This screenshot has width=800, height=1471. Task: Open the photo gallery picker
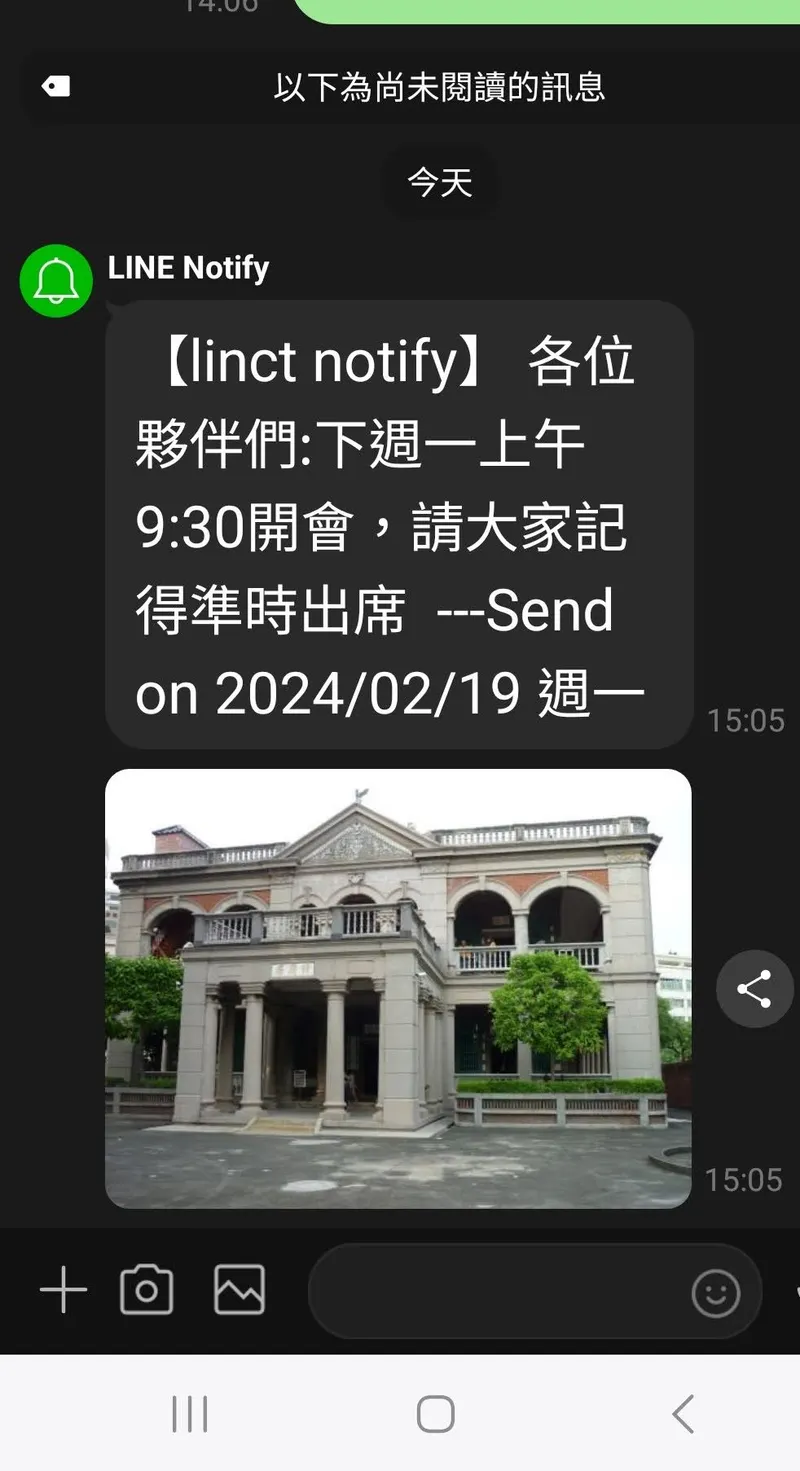[x=240, y=1290]
